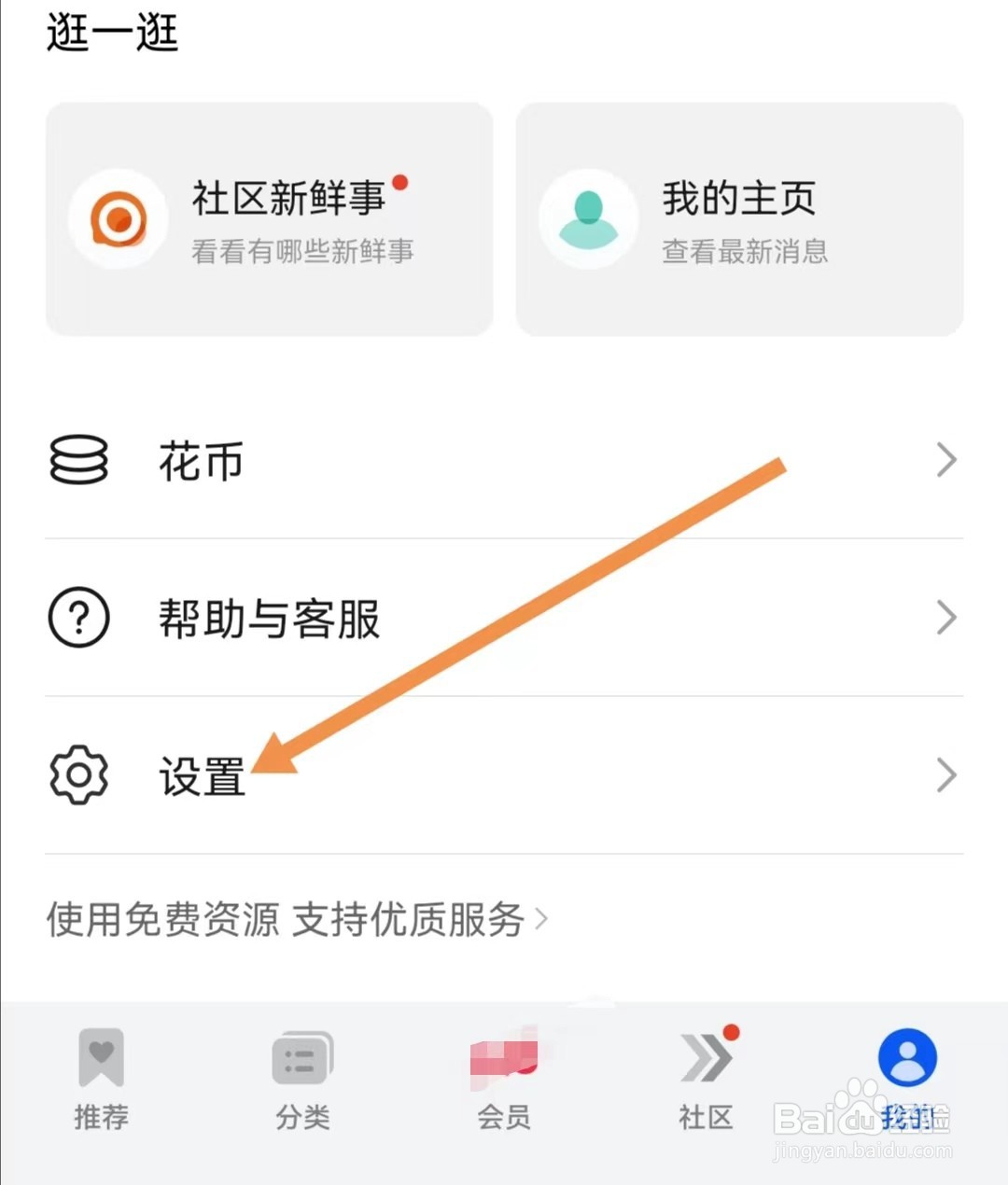Open 帮助与客服 help and support
Image resolution: width=1008 pixels, height=1185 pixels.
270,617
